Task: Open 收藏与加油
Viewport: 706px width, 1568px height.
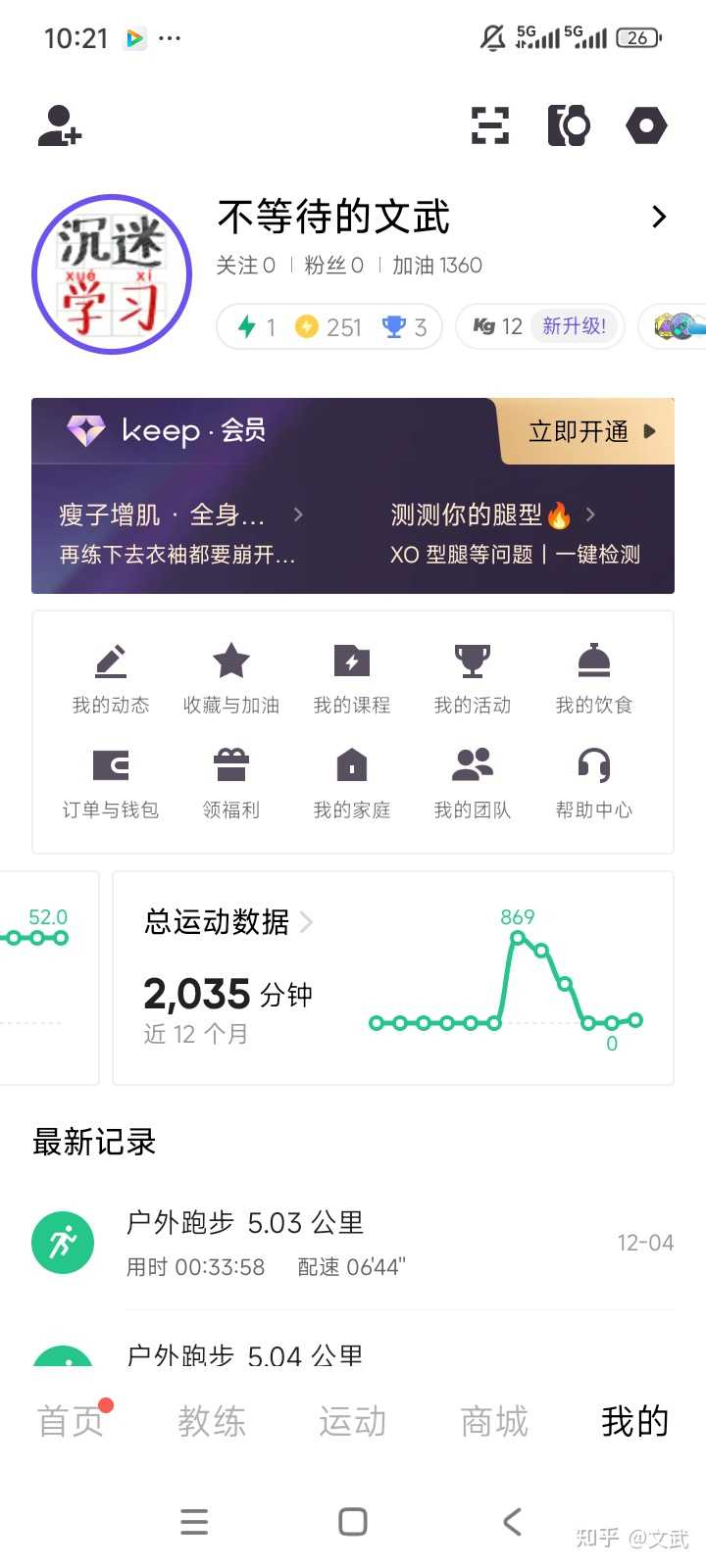Action: pos(231,678)
